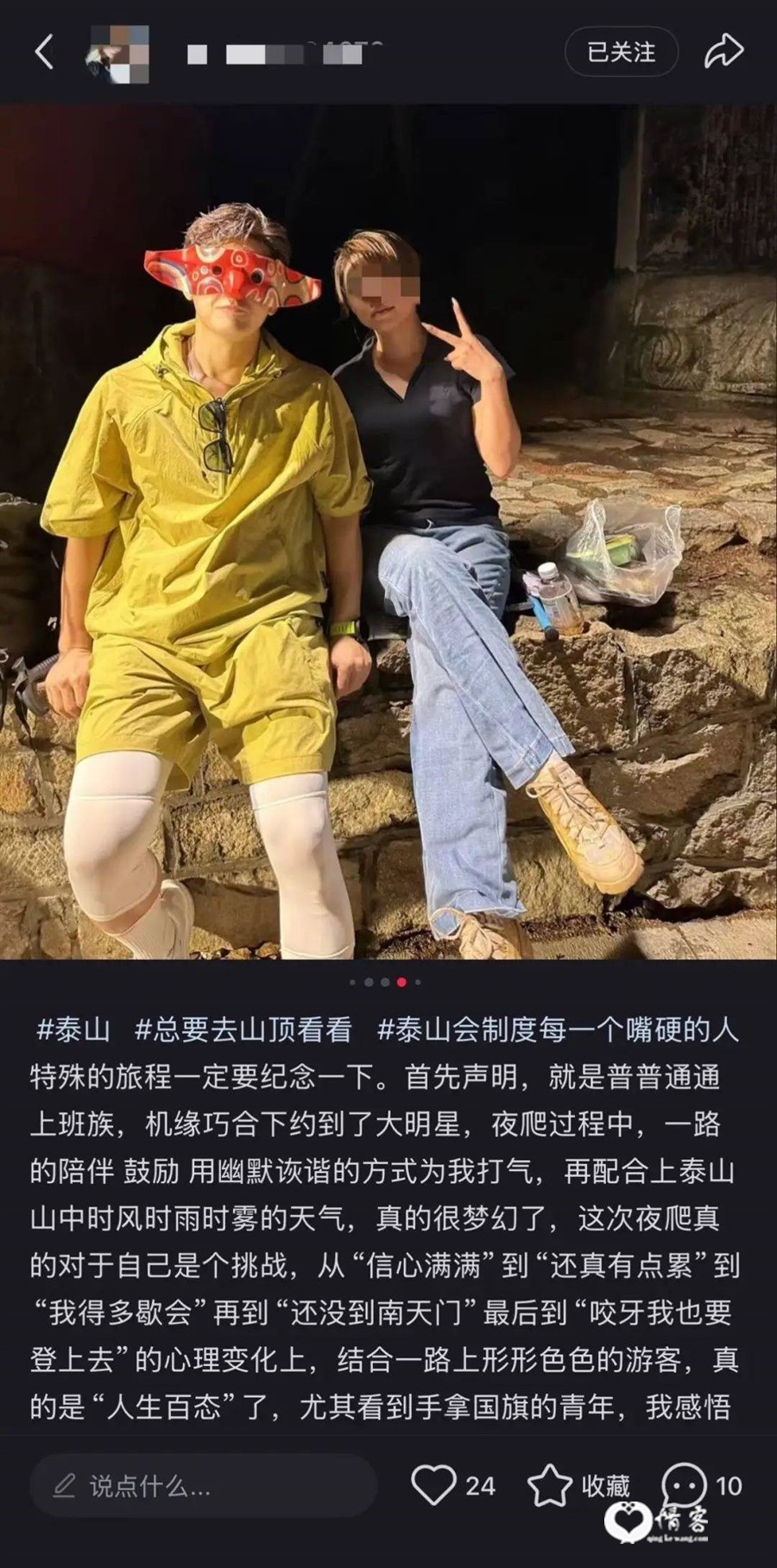Share this post

[723, 53]
